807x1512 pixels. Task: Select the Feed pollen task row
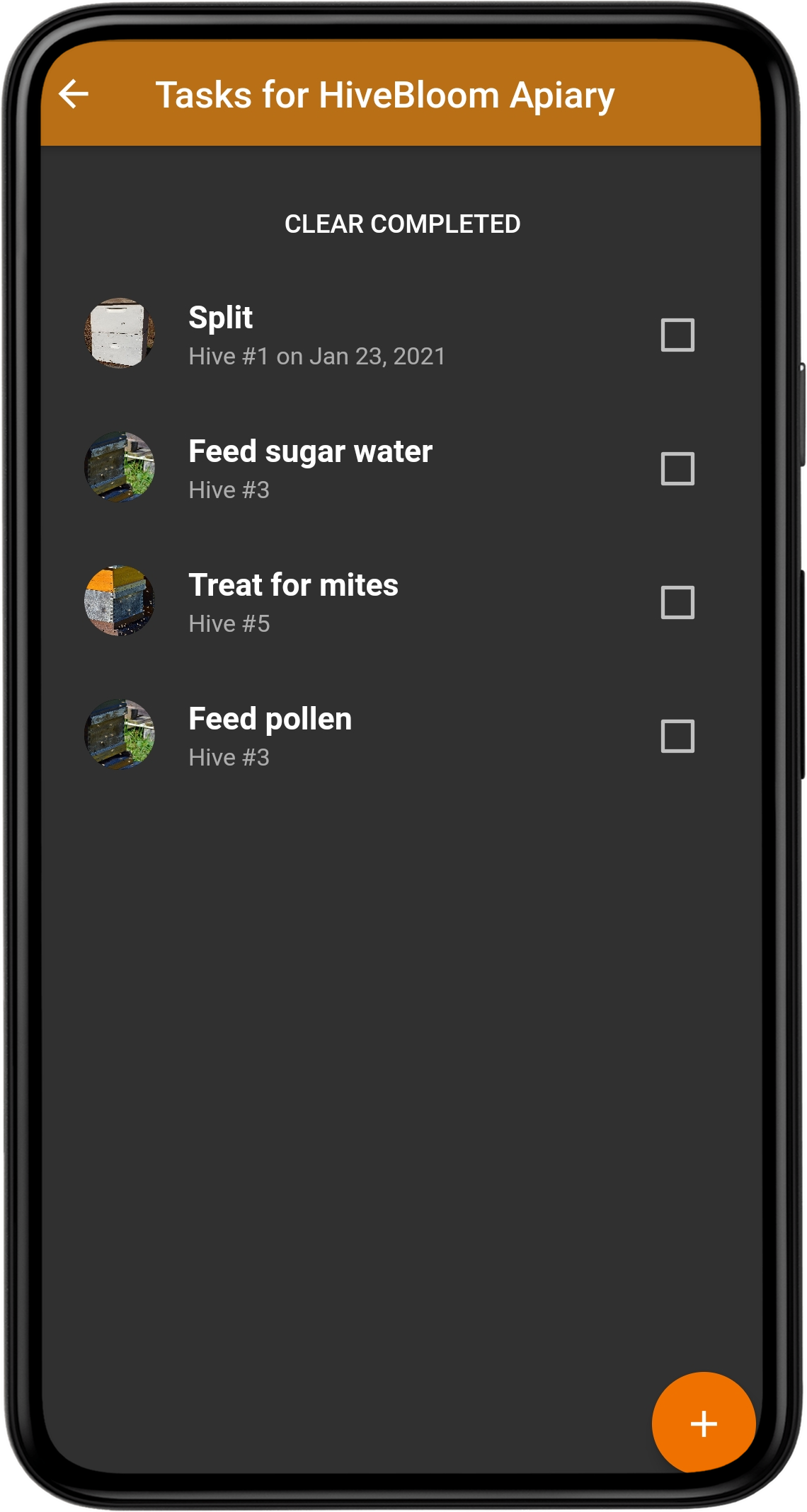click(x=270, y=736)
